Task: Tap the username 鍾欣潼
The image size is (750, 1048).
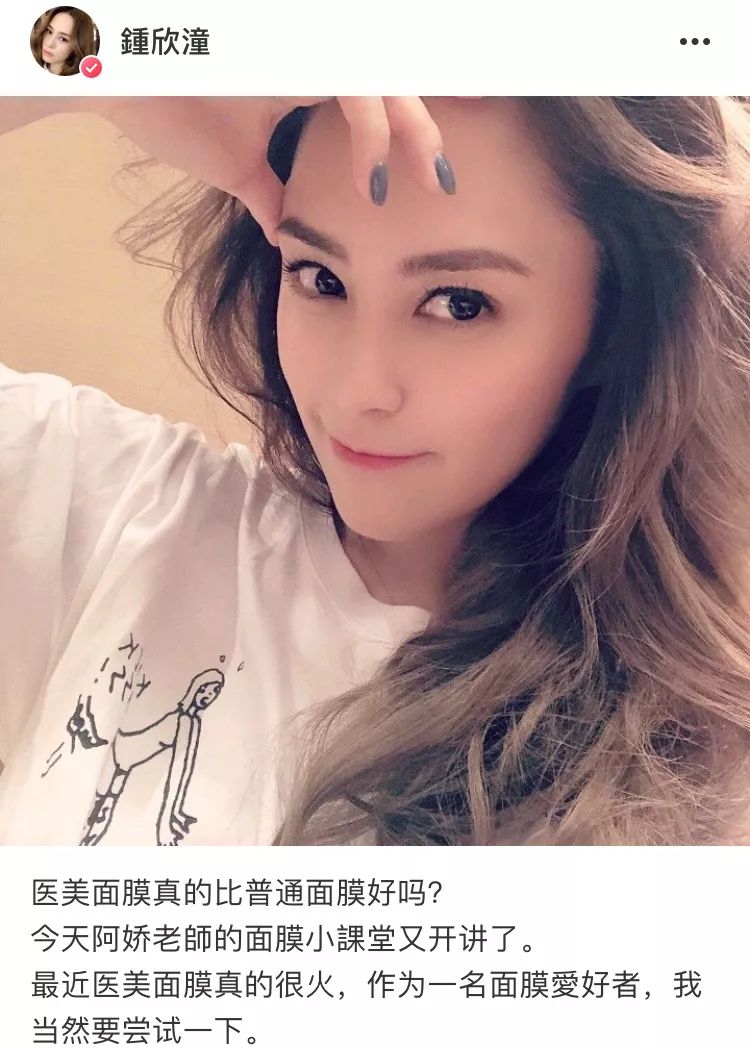Action: pos(165,41)
